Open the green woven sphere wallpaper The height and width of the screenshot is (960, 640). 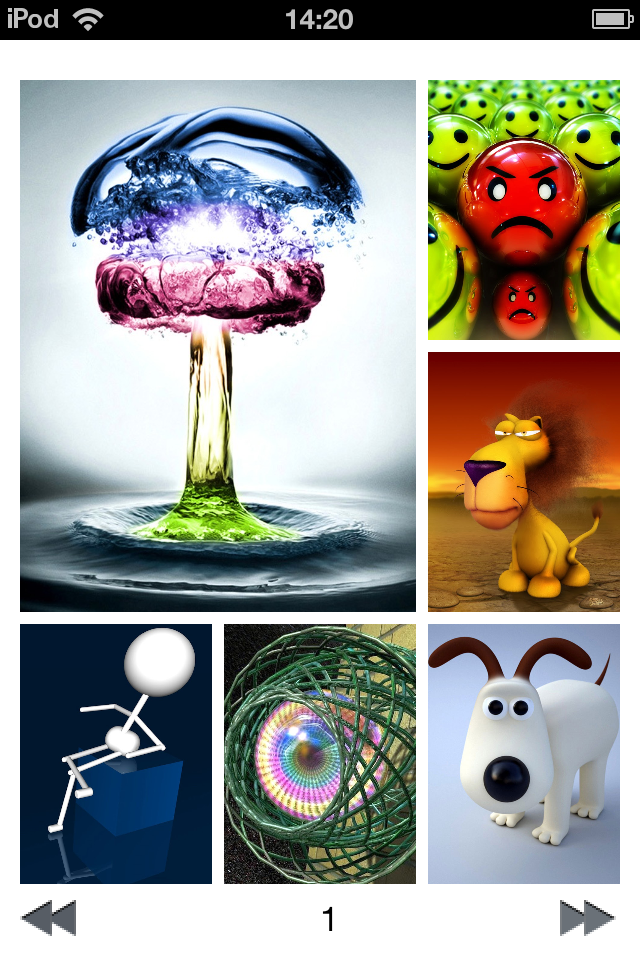pos(320,753)
